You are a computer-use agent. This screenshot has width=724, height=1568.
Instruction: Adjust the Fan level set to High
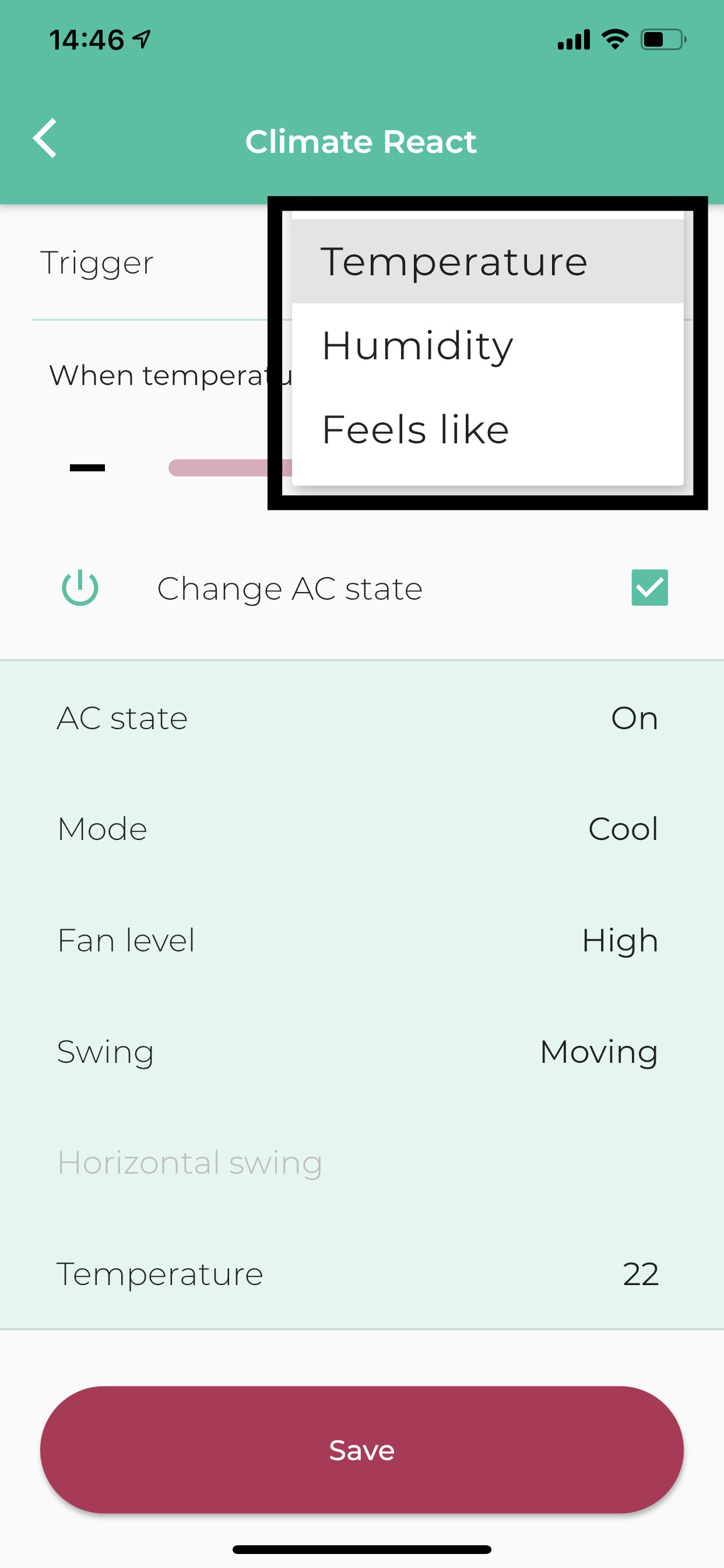pos(362,940)
